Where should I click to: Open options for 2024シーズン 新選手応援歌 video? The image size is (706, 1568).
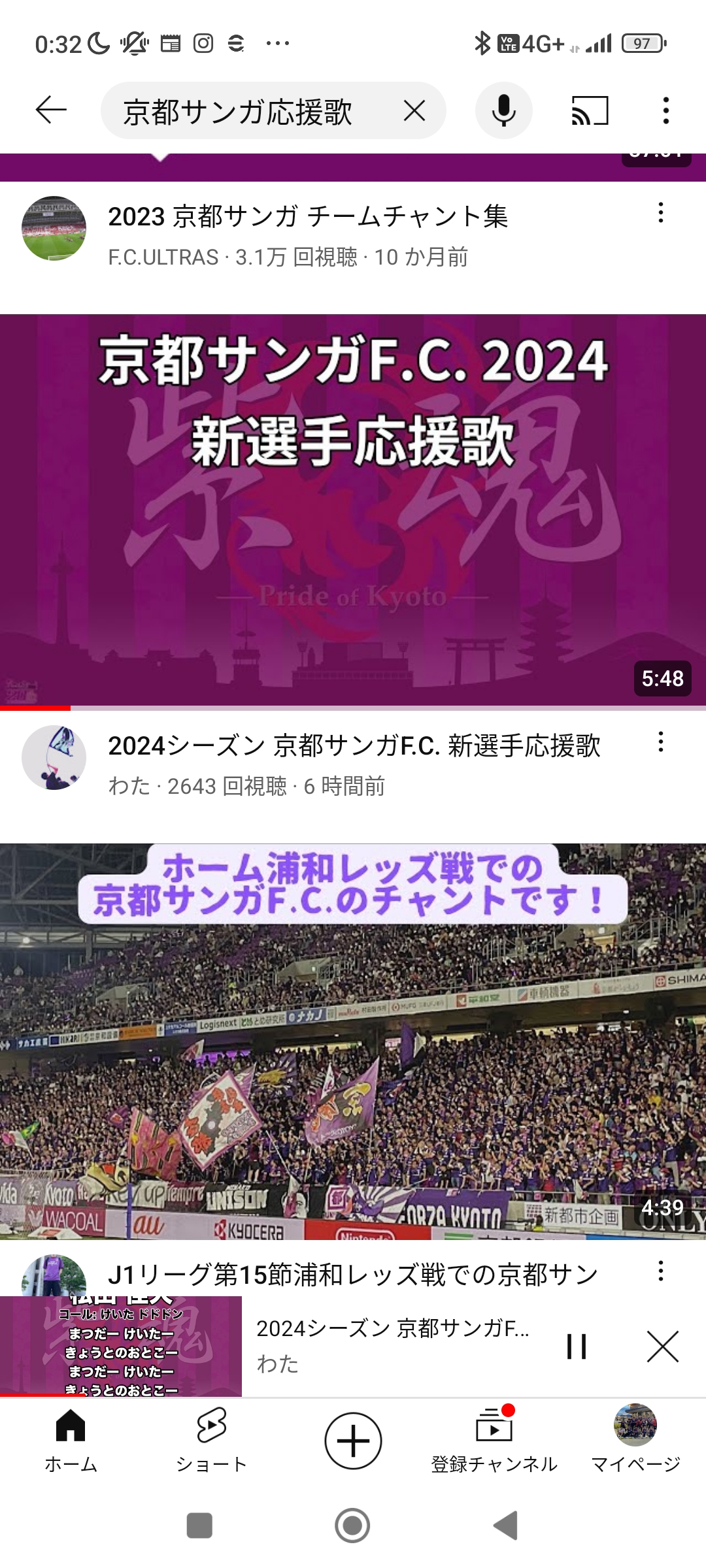(x=661, y=742)
